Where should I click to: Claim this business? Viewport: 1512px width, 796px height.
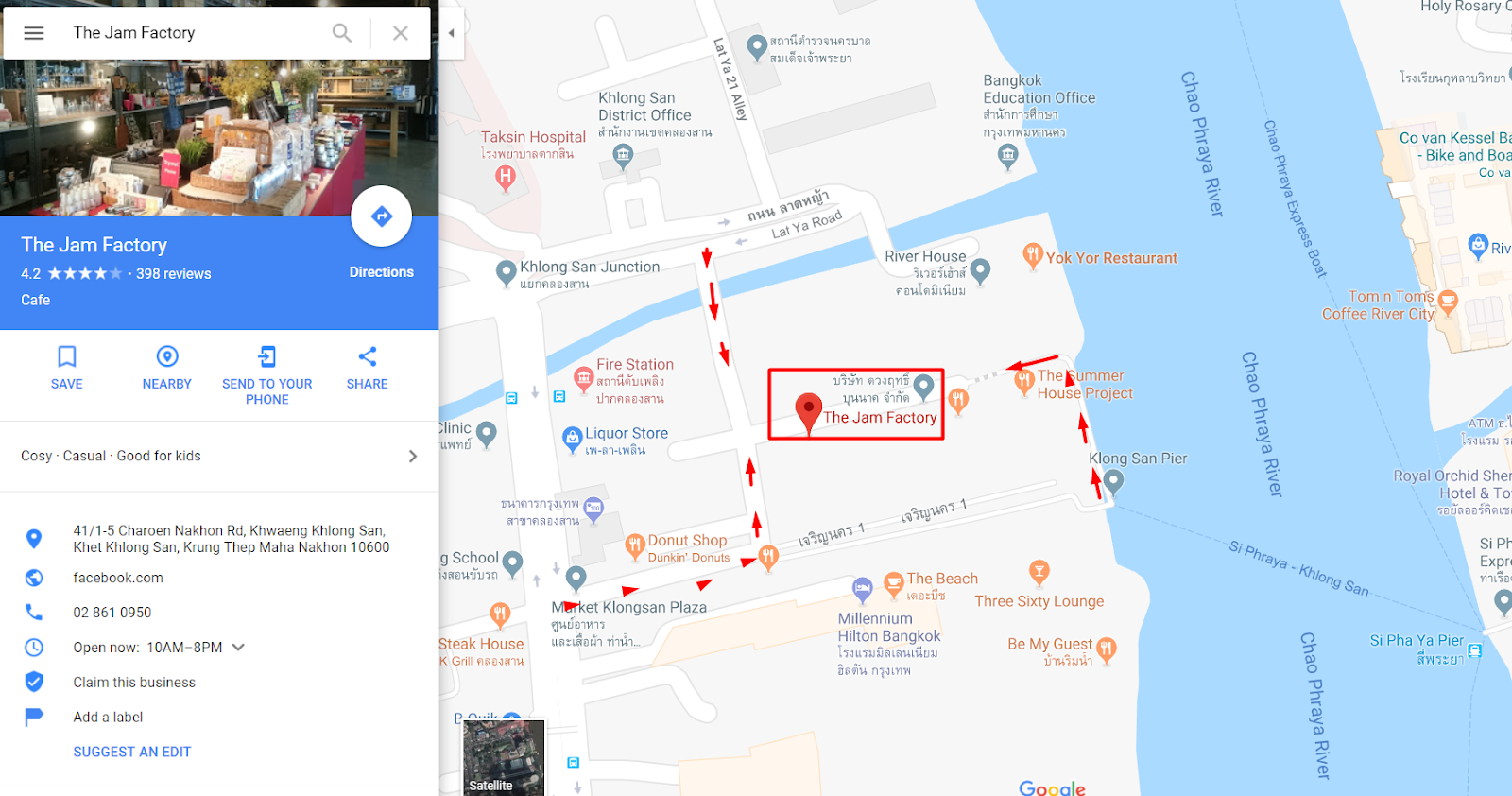134,683
